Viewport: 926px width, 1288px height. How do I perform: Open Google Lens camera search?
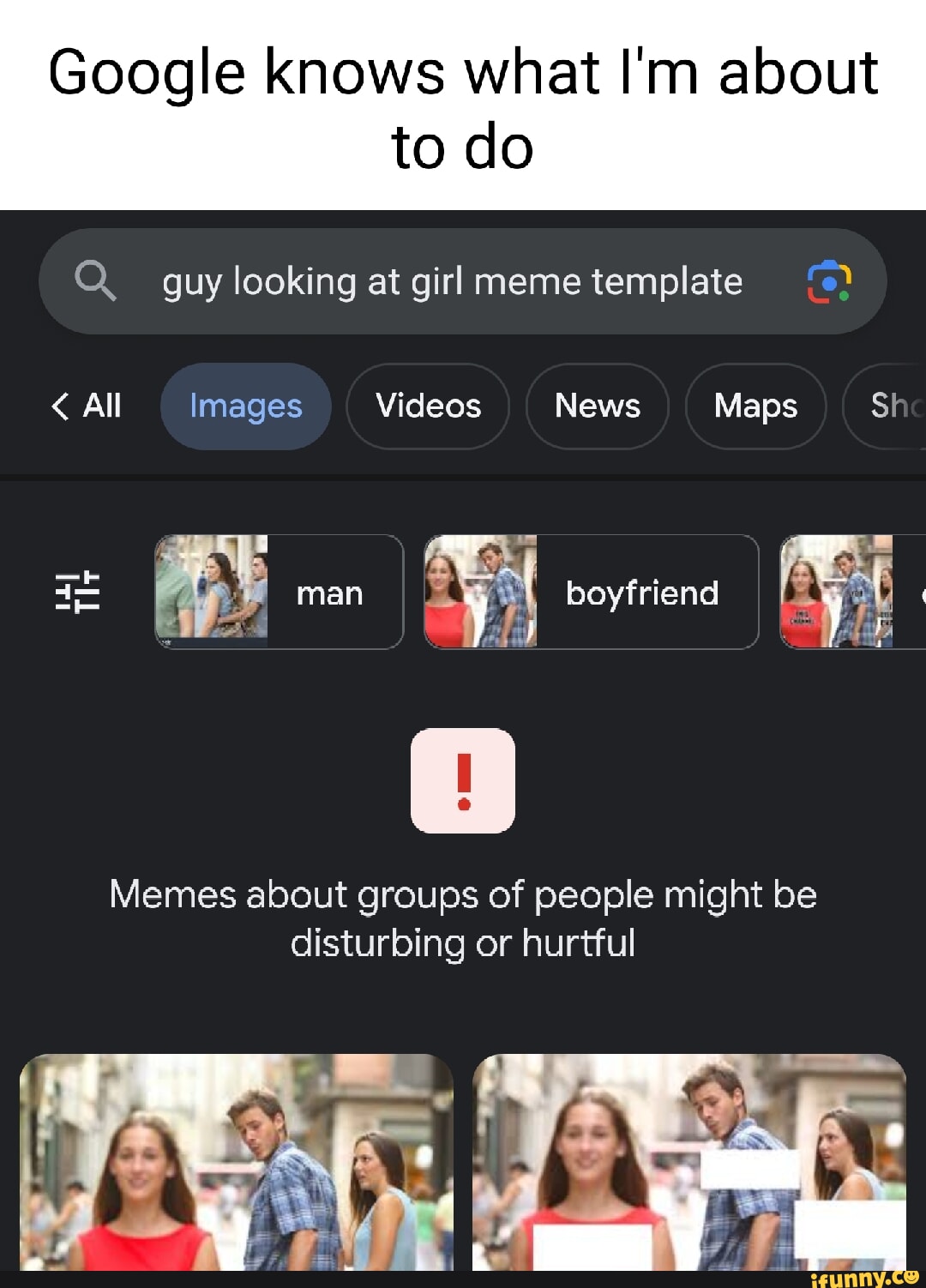(x=827, y=281)
